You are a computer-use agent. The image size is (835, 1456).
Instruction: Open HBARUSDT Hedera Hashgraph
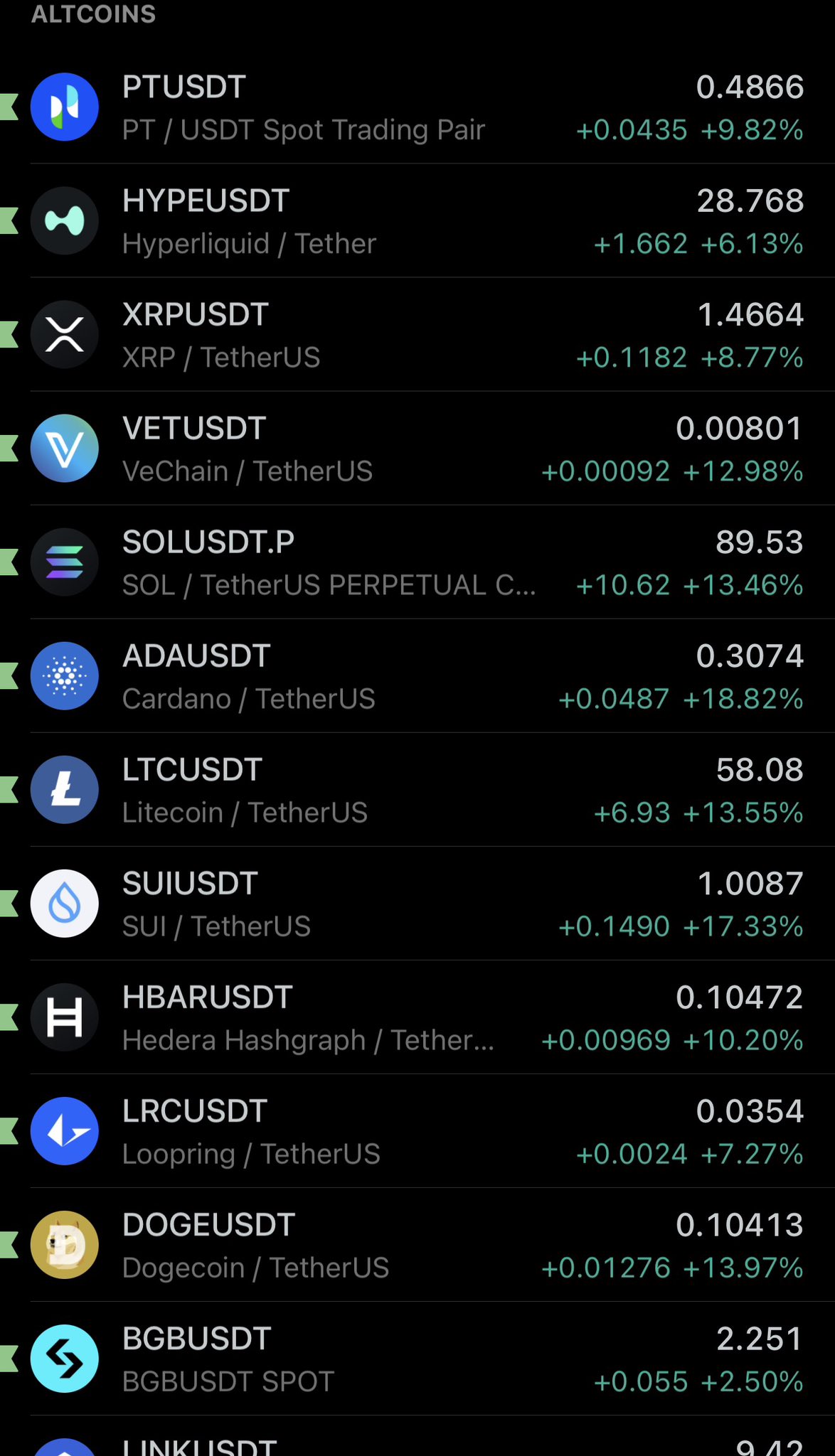tap(418, 1017)
